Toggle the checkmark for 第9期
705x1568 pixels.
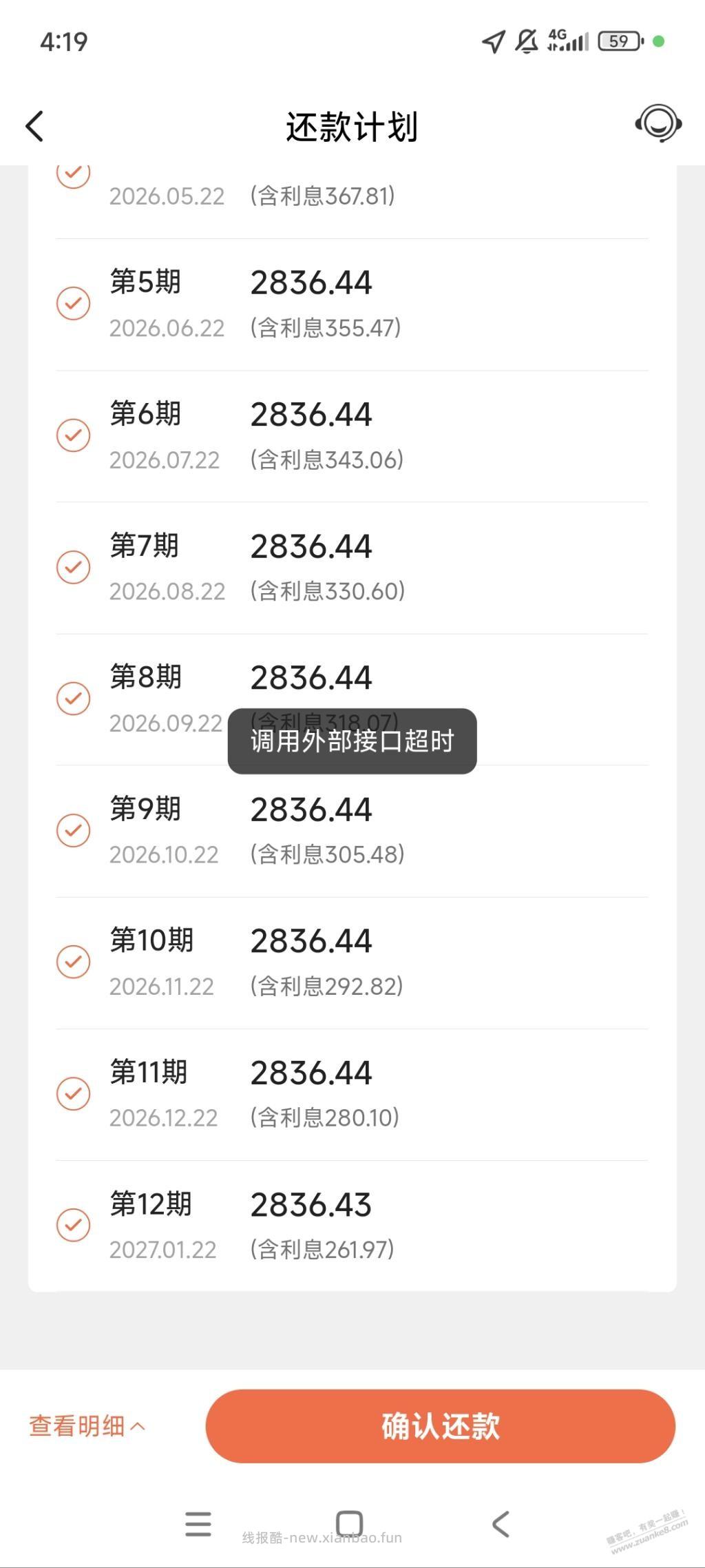click(x=74, y=830)
